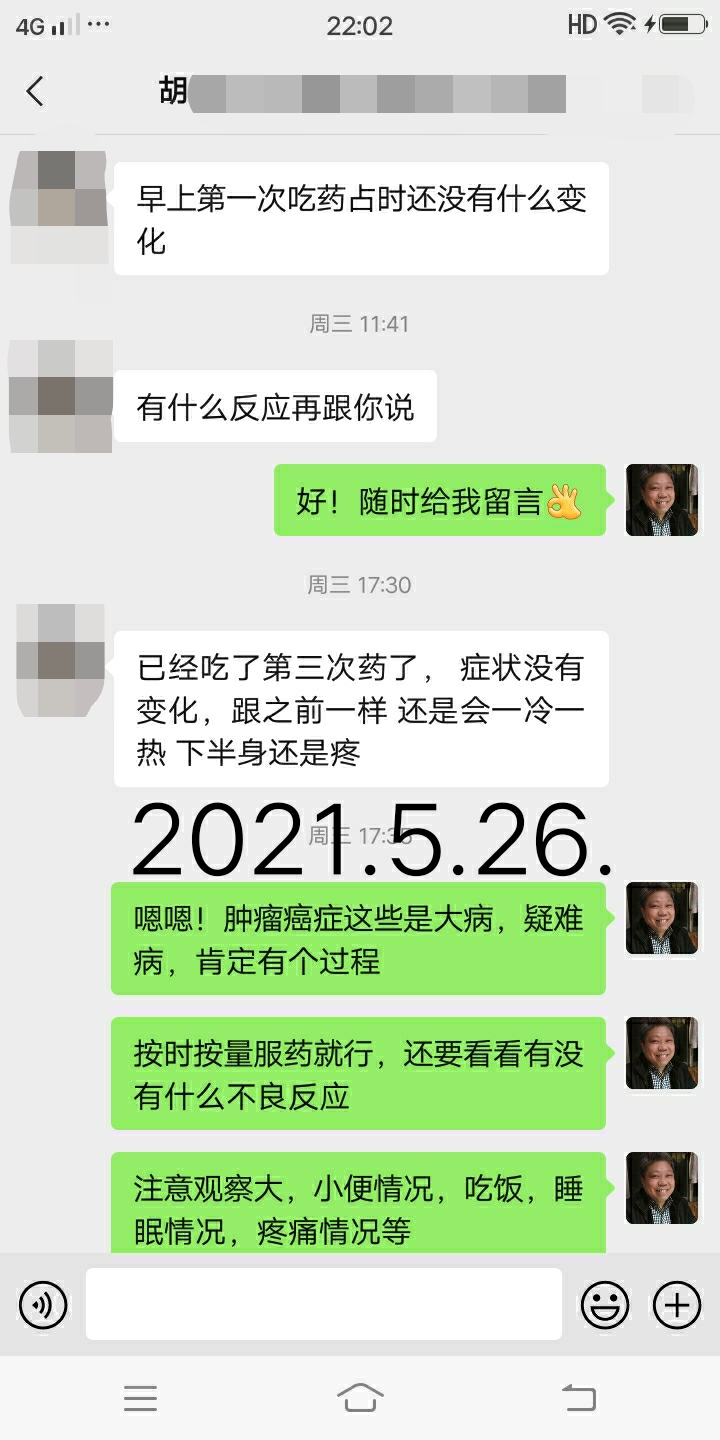Open contact avatar beside 已经吃了第三次药了

point(60,660)
